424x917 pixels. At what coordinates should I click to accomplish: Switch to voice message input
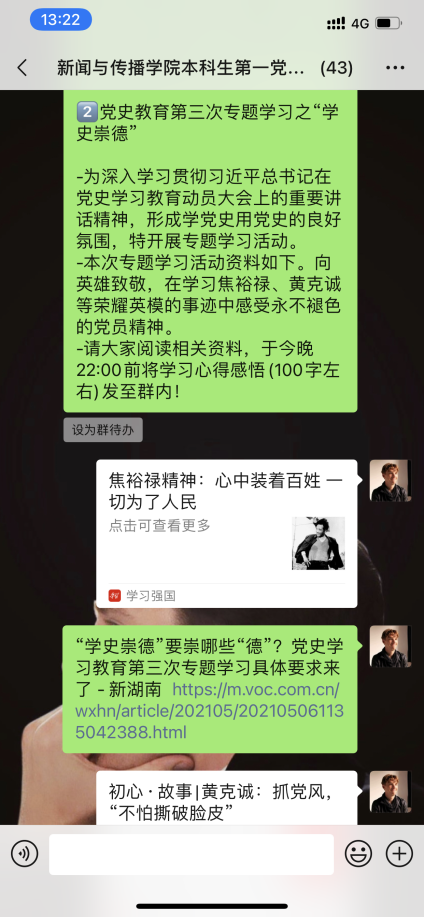(x=25, y=854)
